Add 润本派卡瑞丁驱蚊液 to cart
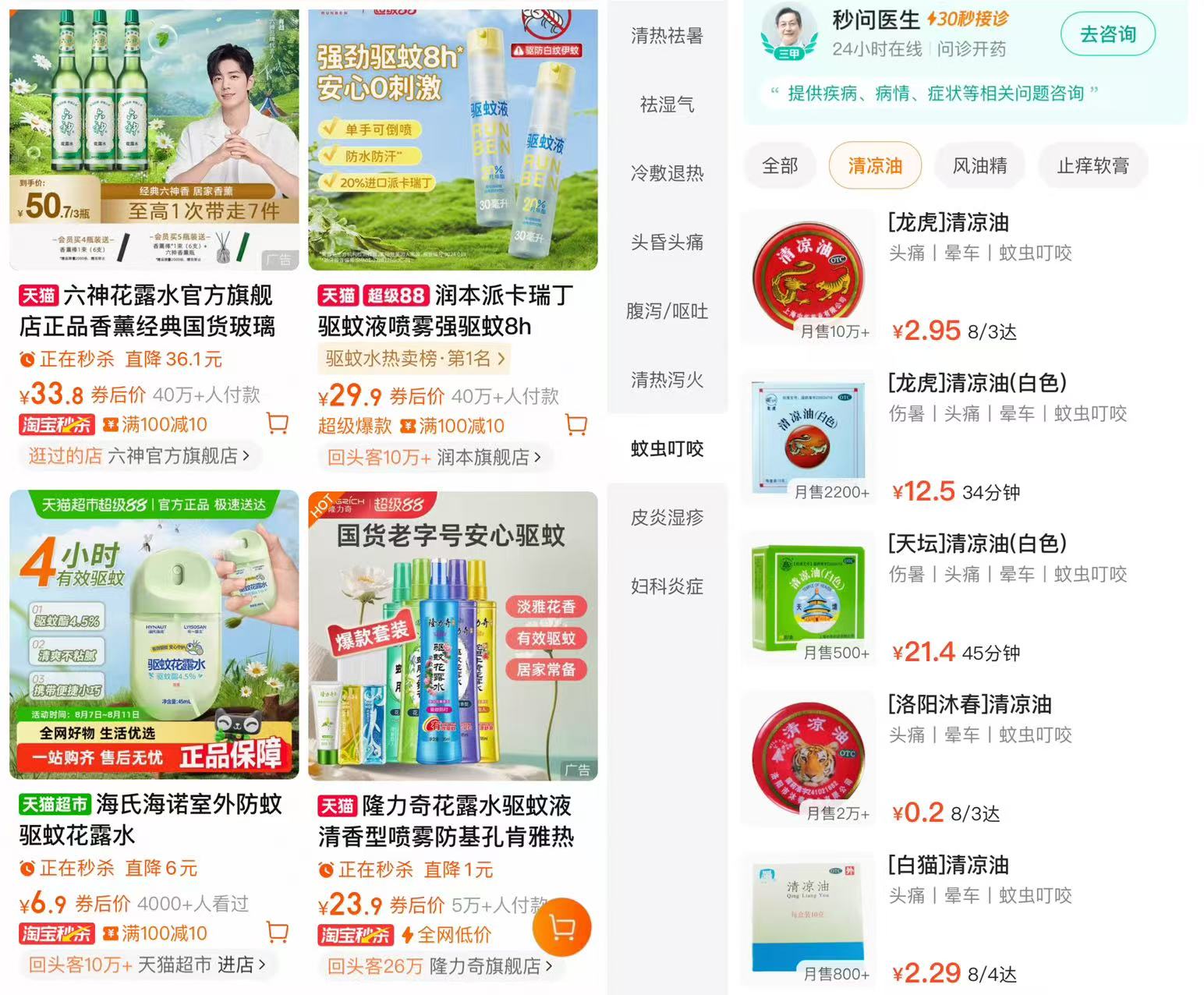Viewport: 1204px width, 995px height. 575,424
